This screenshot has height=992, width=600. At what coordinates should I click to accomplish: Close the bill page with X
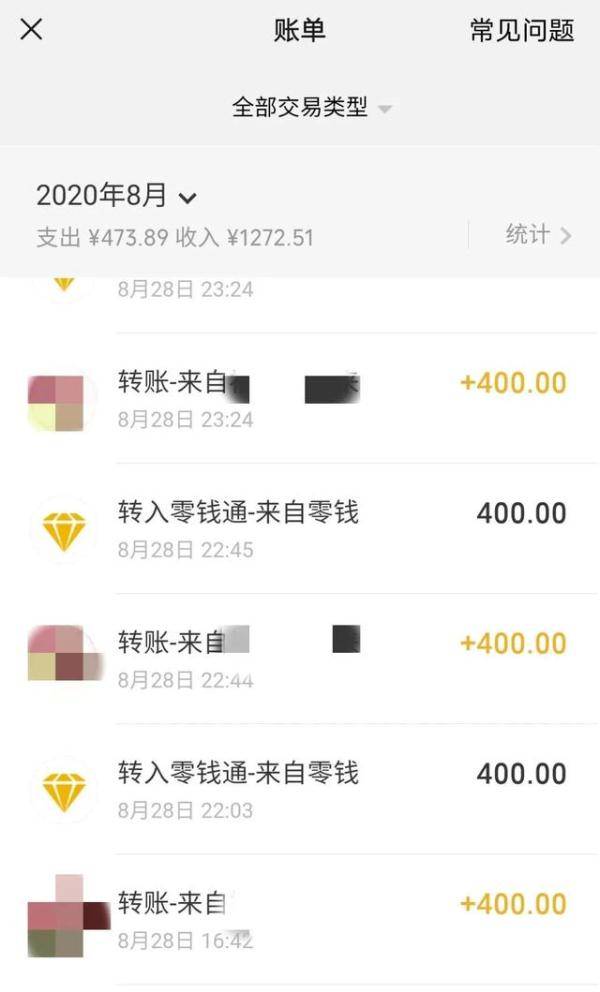(31, 29)
